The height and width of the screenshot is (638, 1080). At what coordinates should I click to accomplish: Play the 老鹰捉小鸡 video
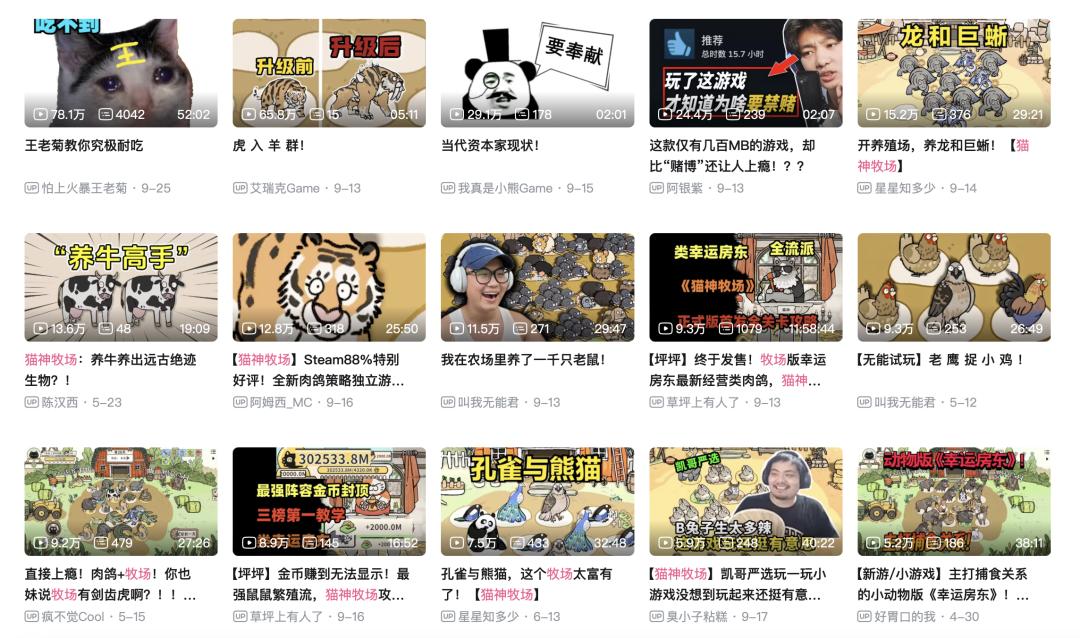pyautogui.click(x=953, y=287)
